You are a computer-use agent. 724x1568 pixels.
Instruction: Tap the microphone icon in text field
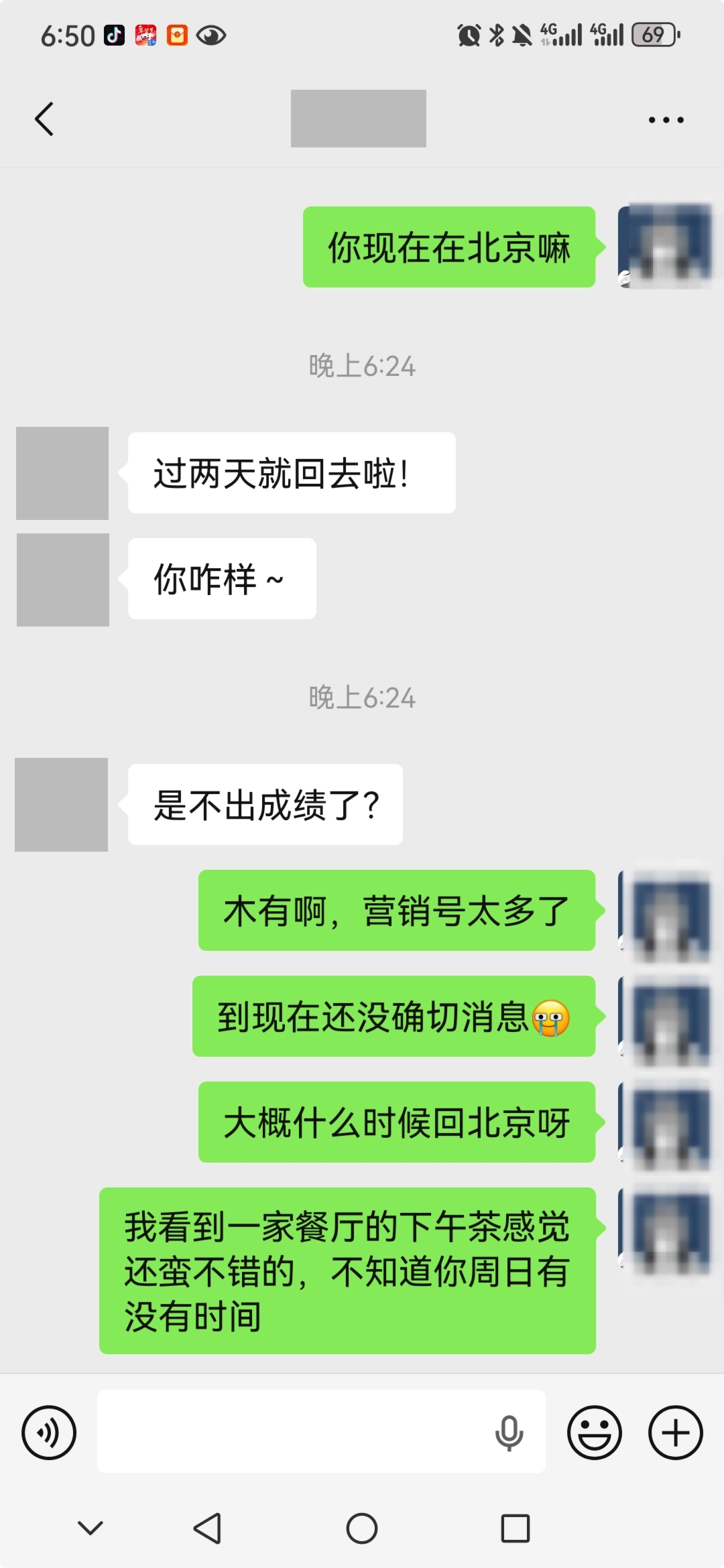click(509, 1433)
